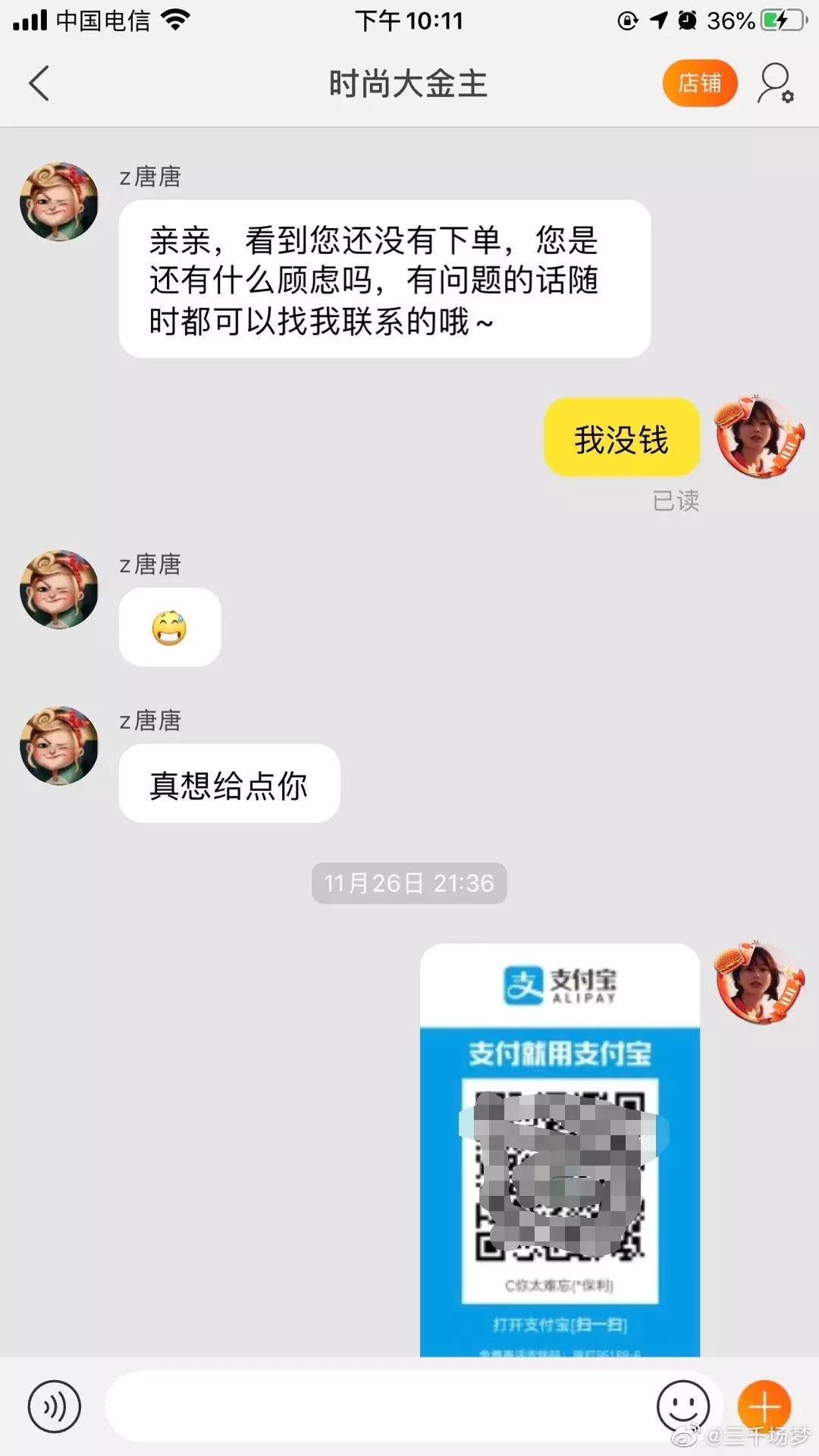This screenshot has height=1456, width=819.
Task: Tap the 真想给点你 message bubble
Action: [228, 785]
